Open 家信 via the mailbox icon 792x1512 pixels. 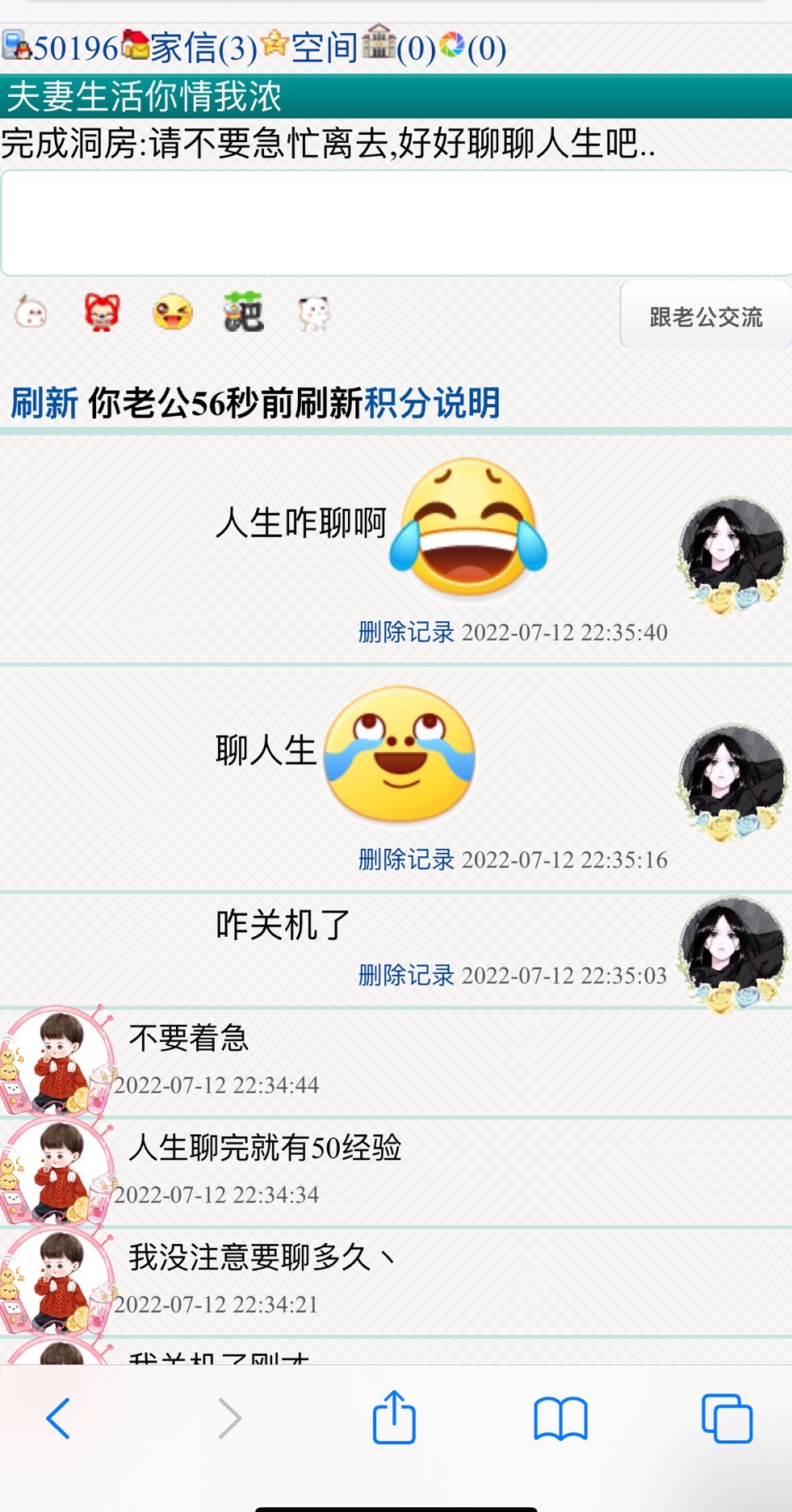[x=136, y=47]
